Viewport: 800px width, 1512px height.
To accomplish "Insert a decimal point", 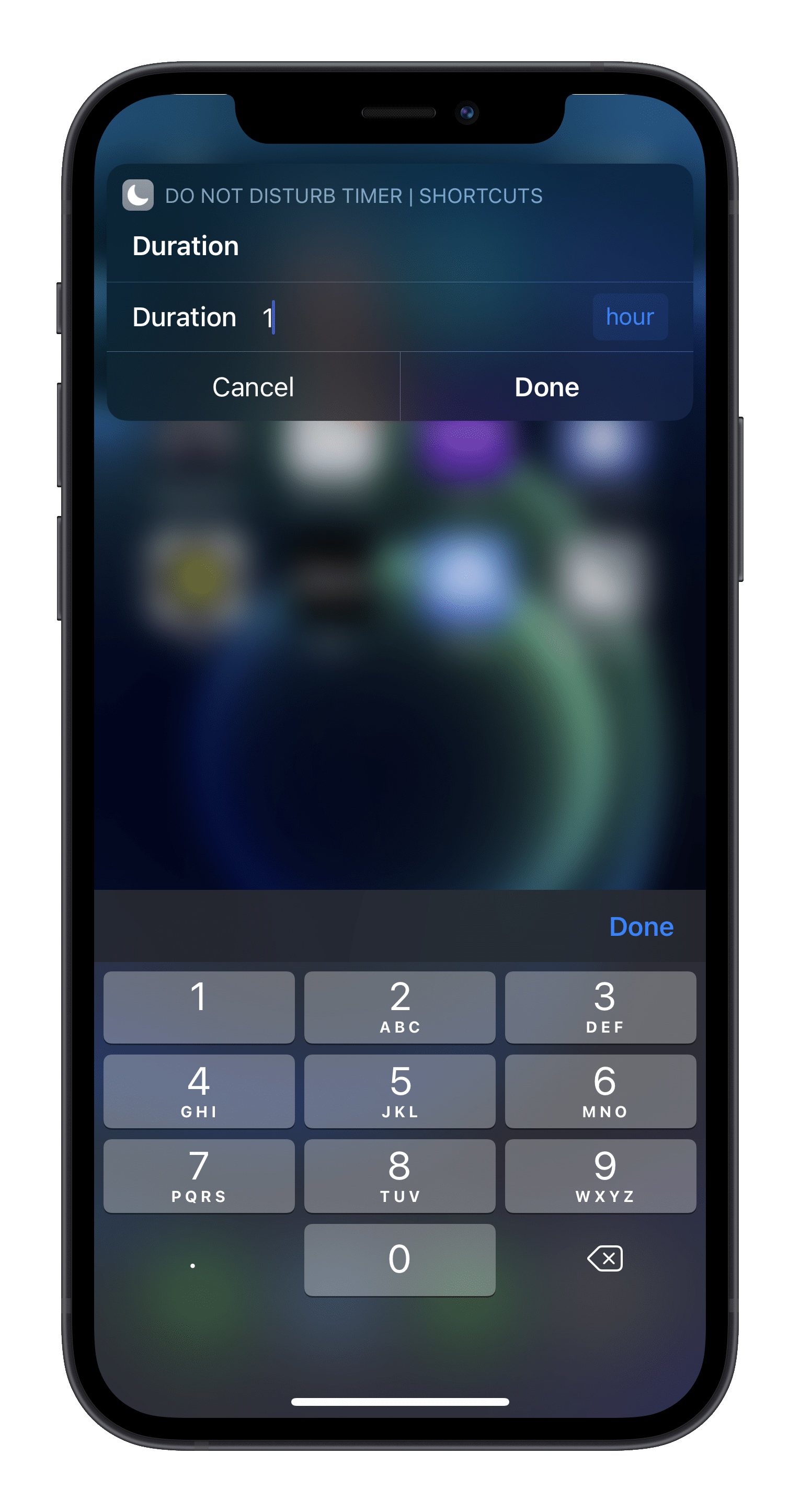I will pos(193,1262).
